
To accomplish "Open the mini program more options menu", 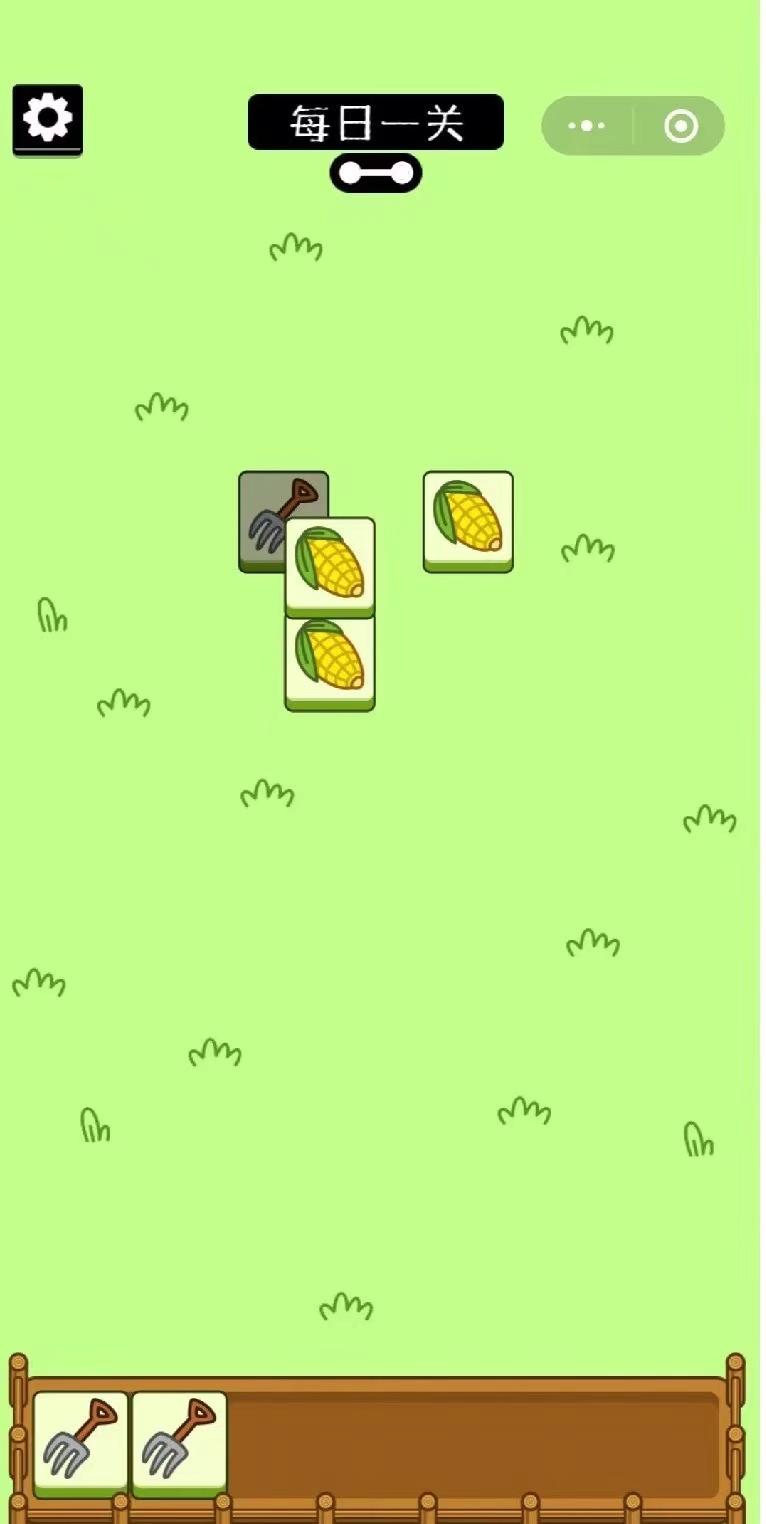I will (586, 126).
